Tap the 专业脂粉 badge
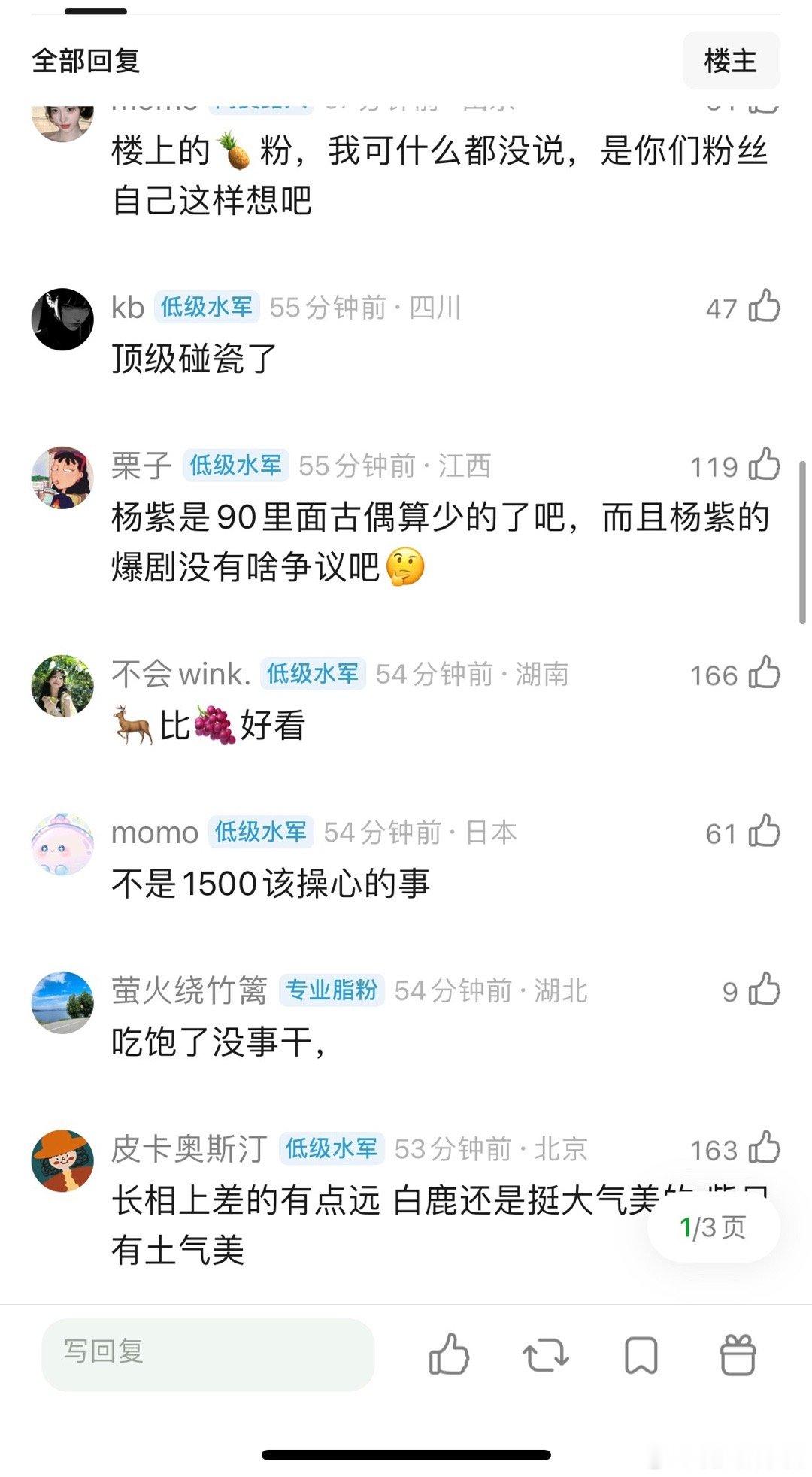 pyautogui.click(x=335, y=990)
